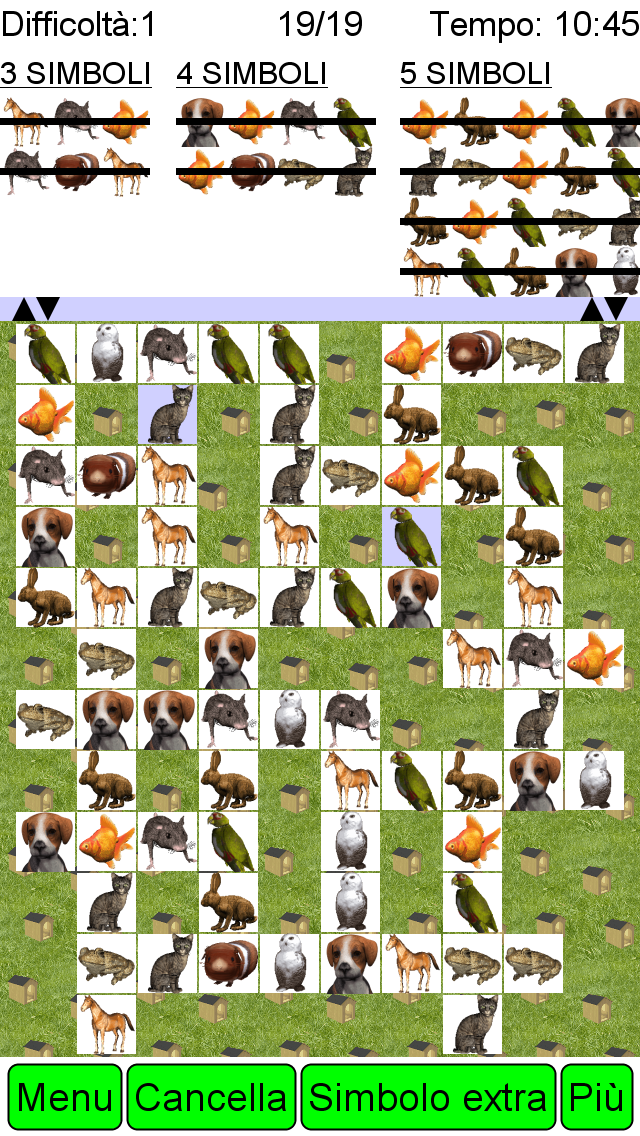
Task: Select the highlighted cat tile in the second row
Action: pos(167,414)
